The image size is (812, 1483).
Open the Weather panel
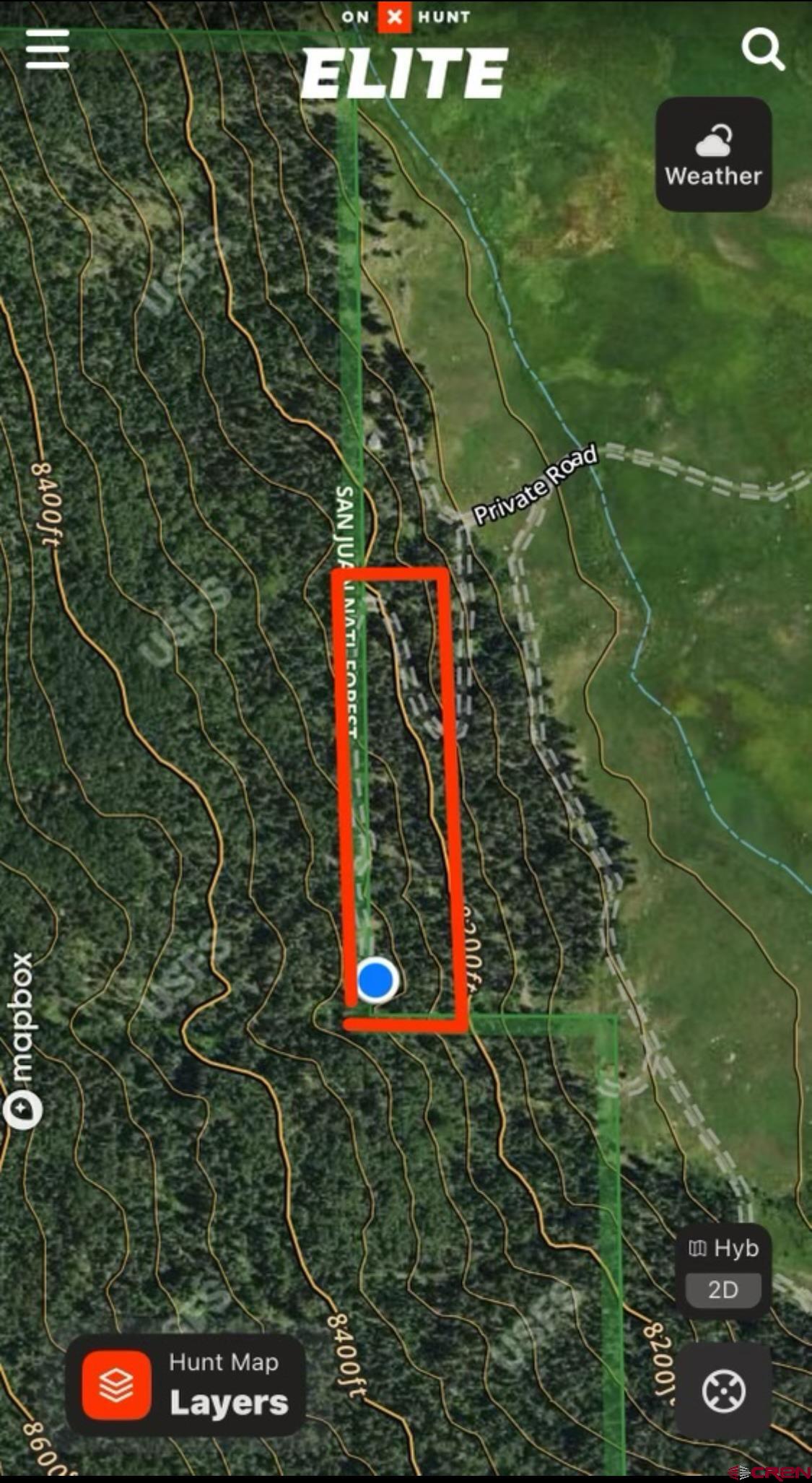(713, 154)
